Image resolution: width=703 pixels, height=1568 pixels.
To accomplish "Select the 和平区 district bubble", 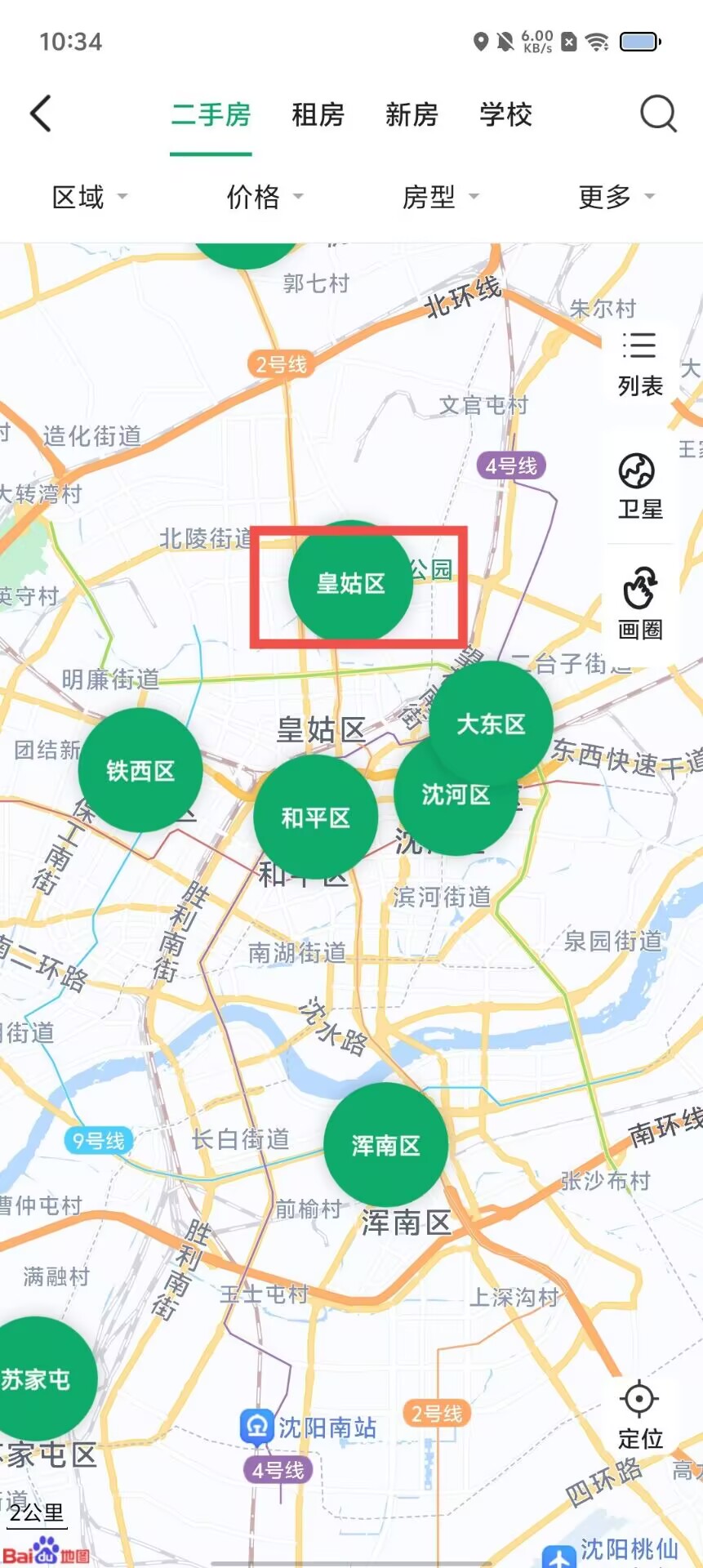I will [x=315, y=817].
